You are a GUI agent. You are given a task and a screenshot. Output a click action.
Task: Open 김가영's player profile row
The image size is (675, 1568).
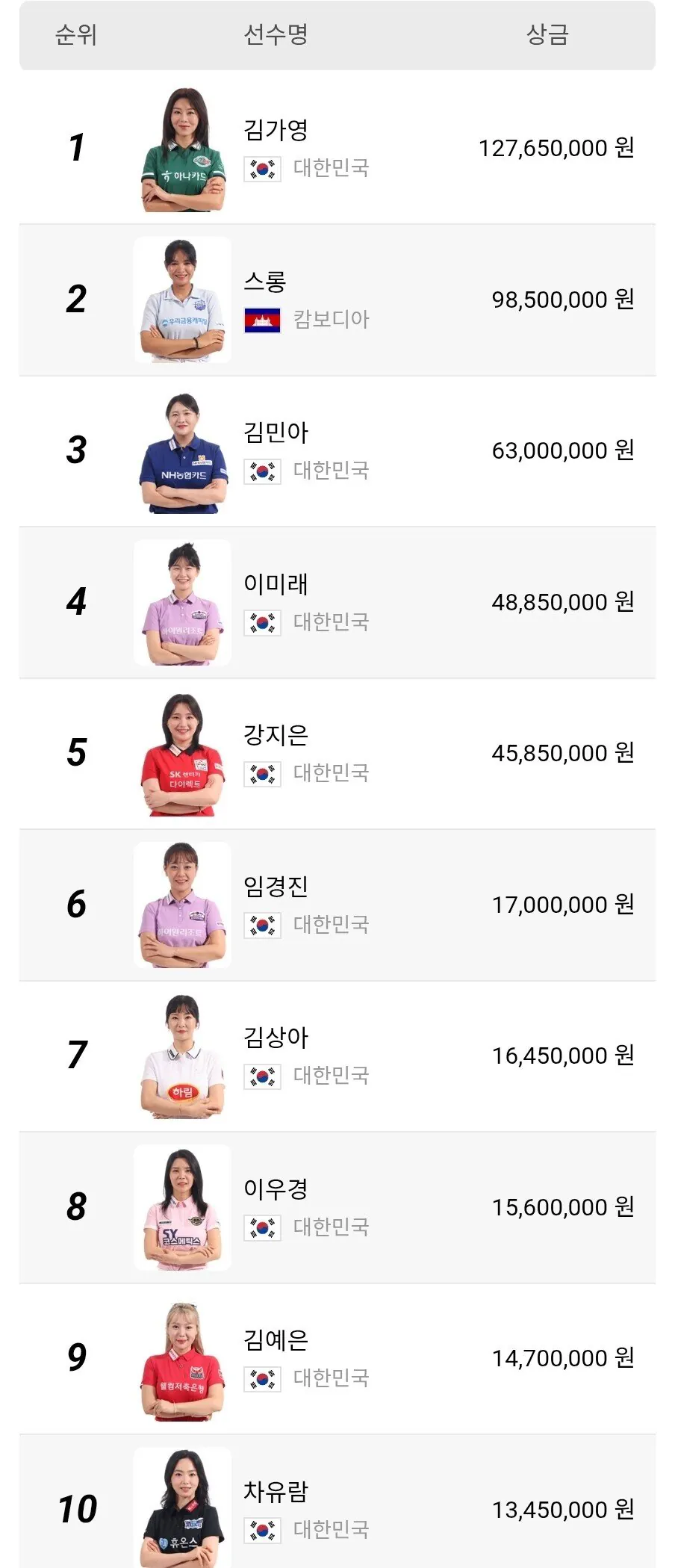[x=276, y=131]
